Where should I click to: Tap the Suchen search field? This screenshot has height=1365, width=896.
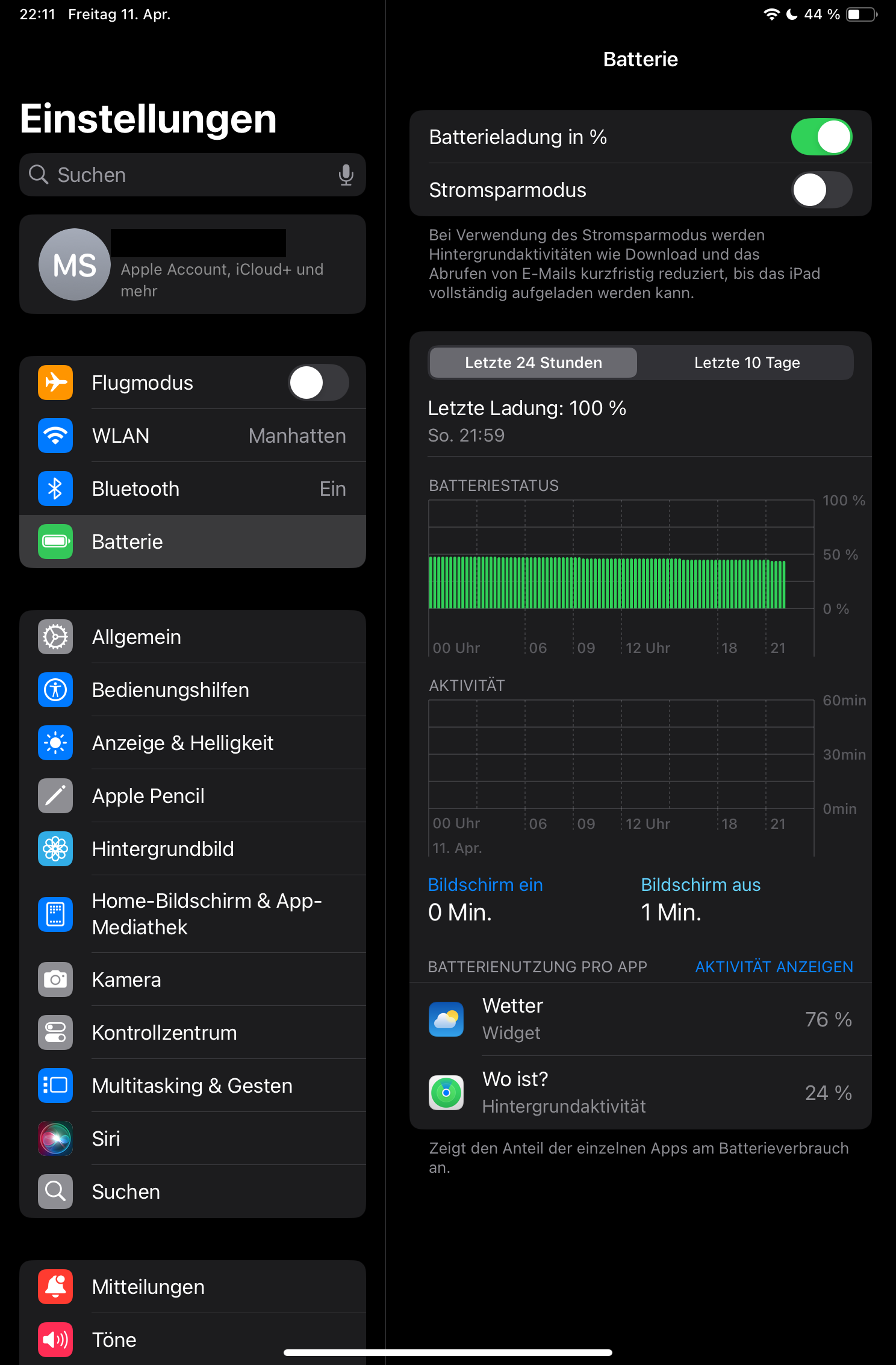point(181,175)
